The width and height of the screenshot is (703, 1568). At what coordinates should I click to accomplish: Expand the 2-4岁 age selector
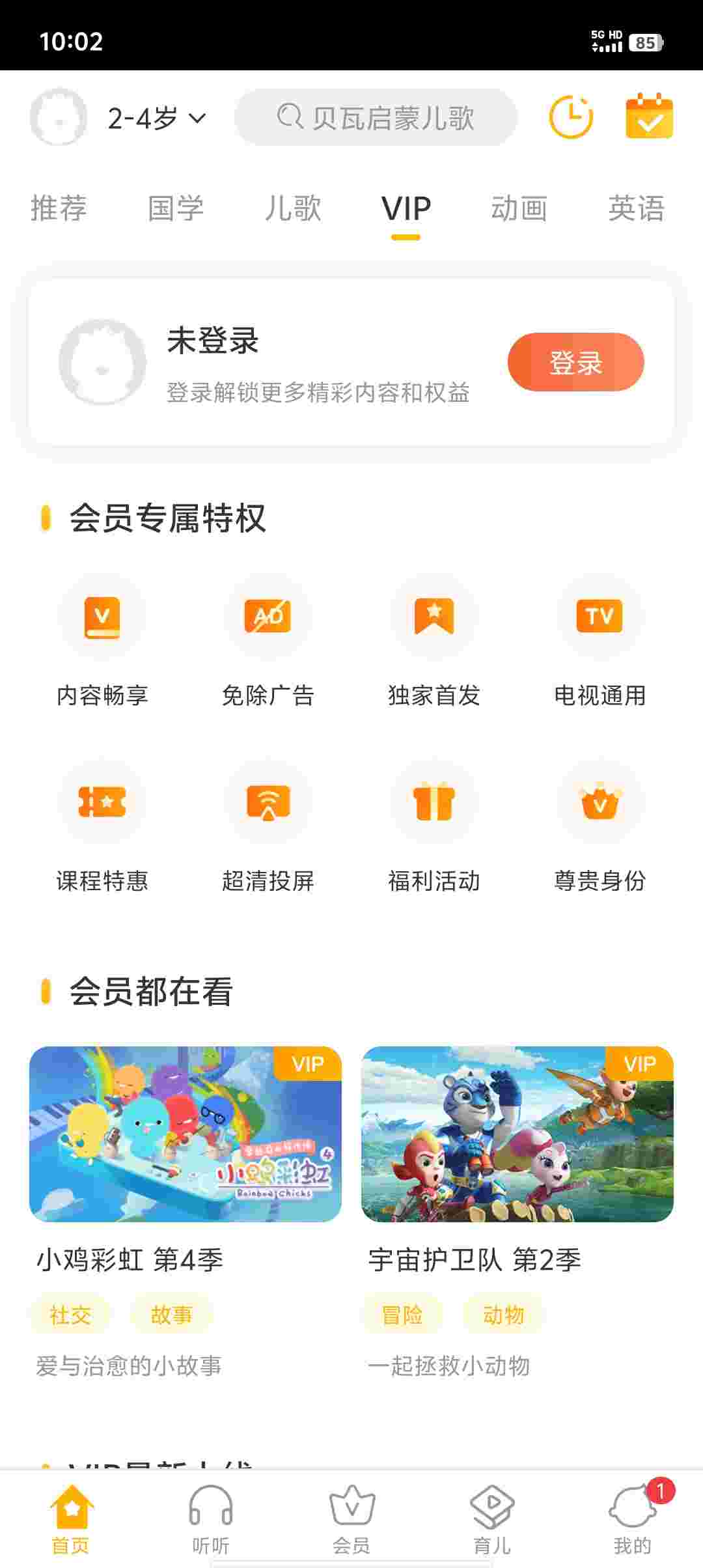(156, 119)
